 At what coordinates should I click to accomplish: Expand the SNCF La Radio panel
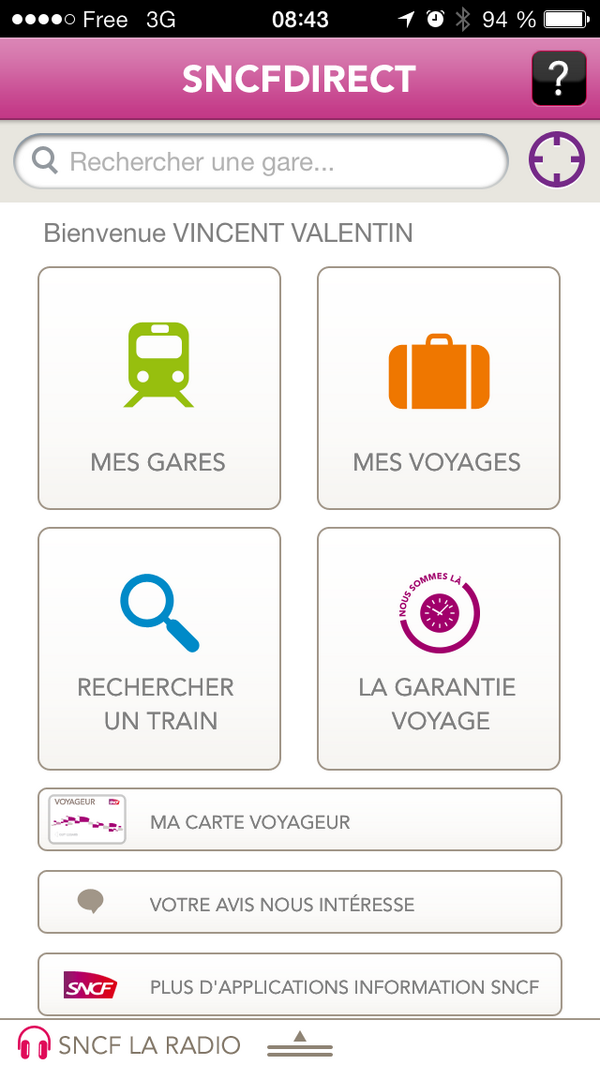click(300, 1043)
